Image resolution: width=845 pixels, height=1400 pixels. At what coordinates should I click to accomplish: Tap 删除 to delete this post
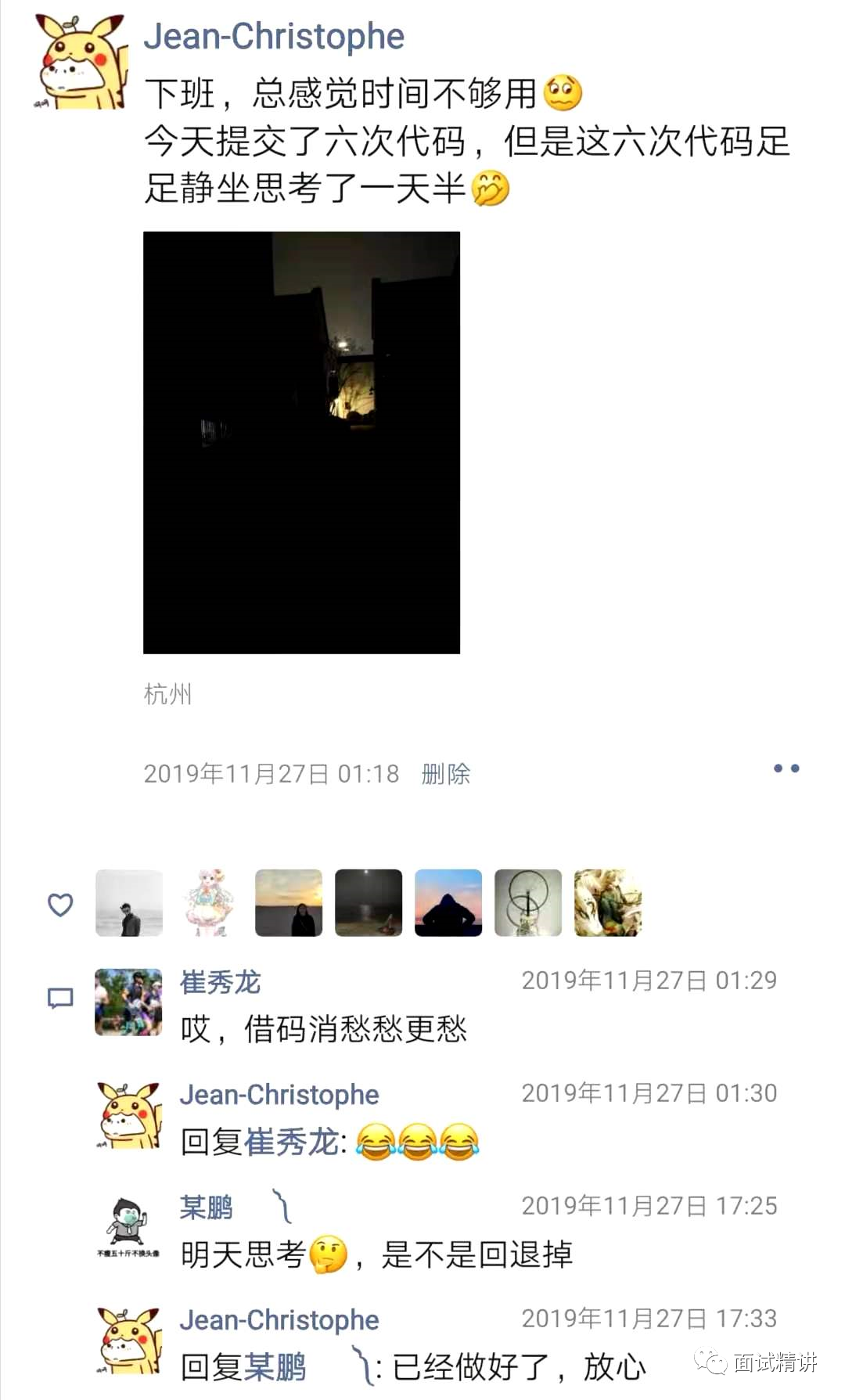tap(445, 774)
